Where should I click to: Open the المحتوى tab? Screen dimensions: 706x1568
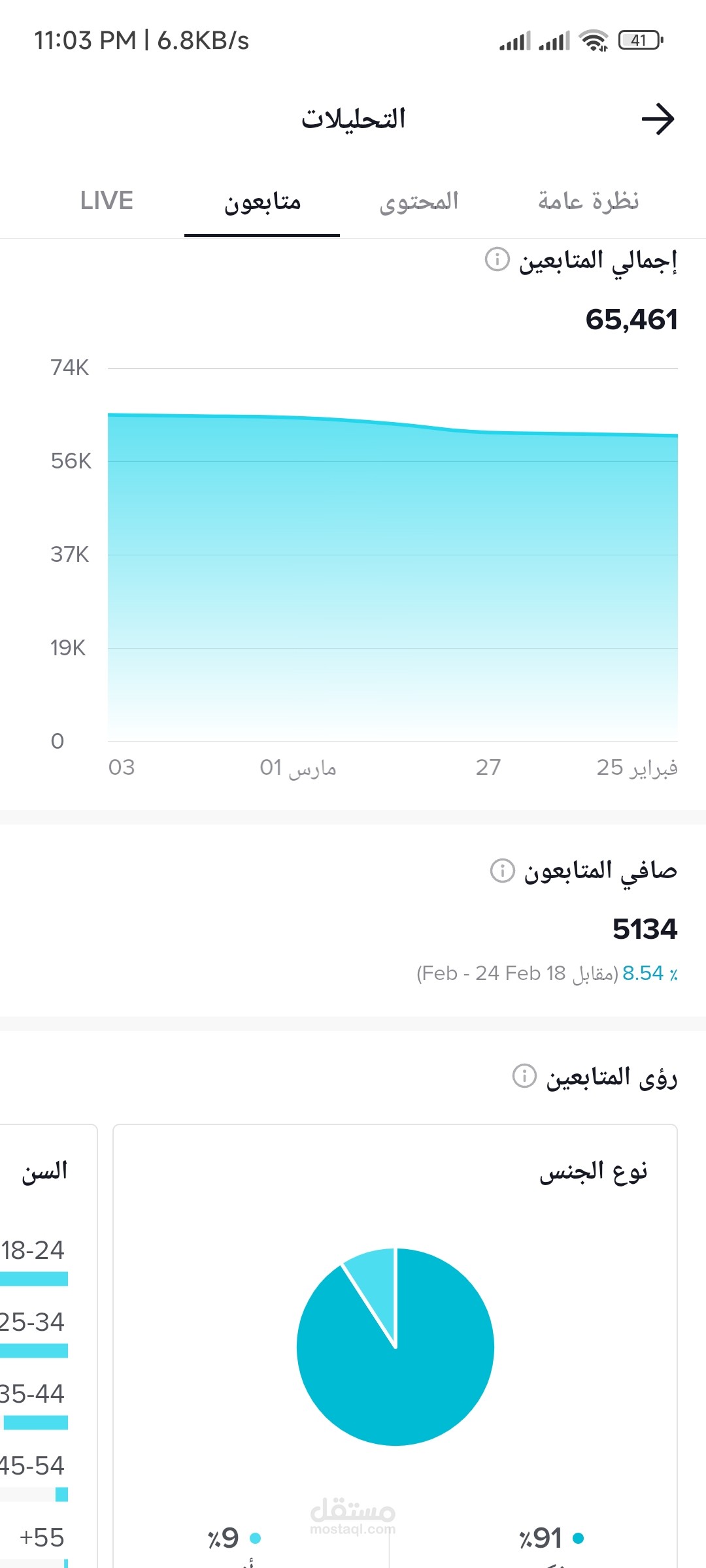[419, 201]
